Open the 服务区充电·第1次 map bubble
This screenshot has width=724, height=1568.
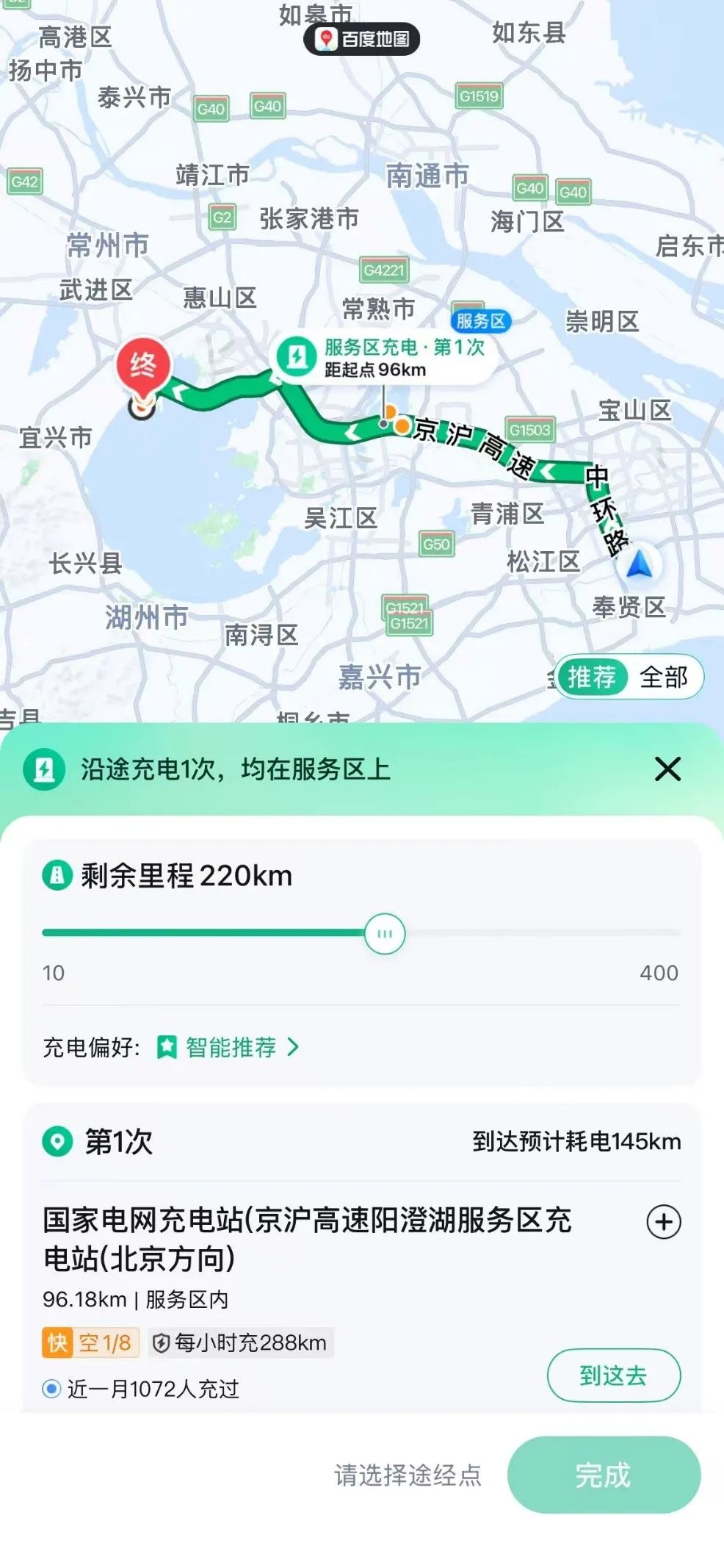(x=382, y=358)
